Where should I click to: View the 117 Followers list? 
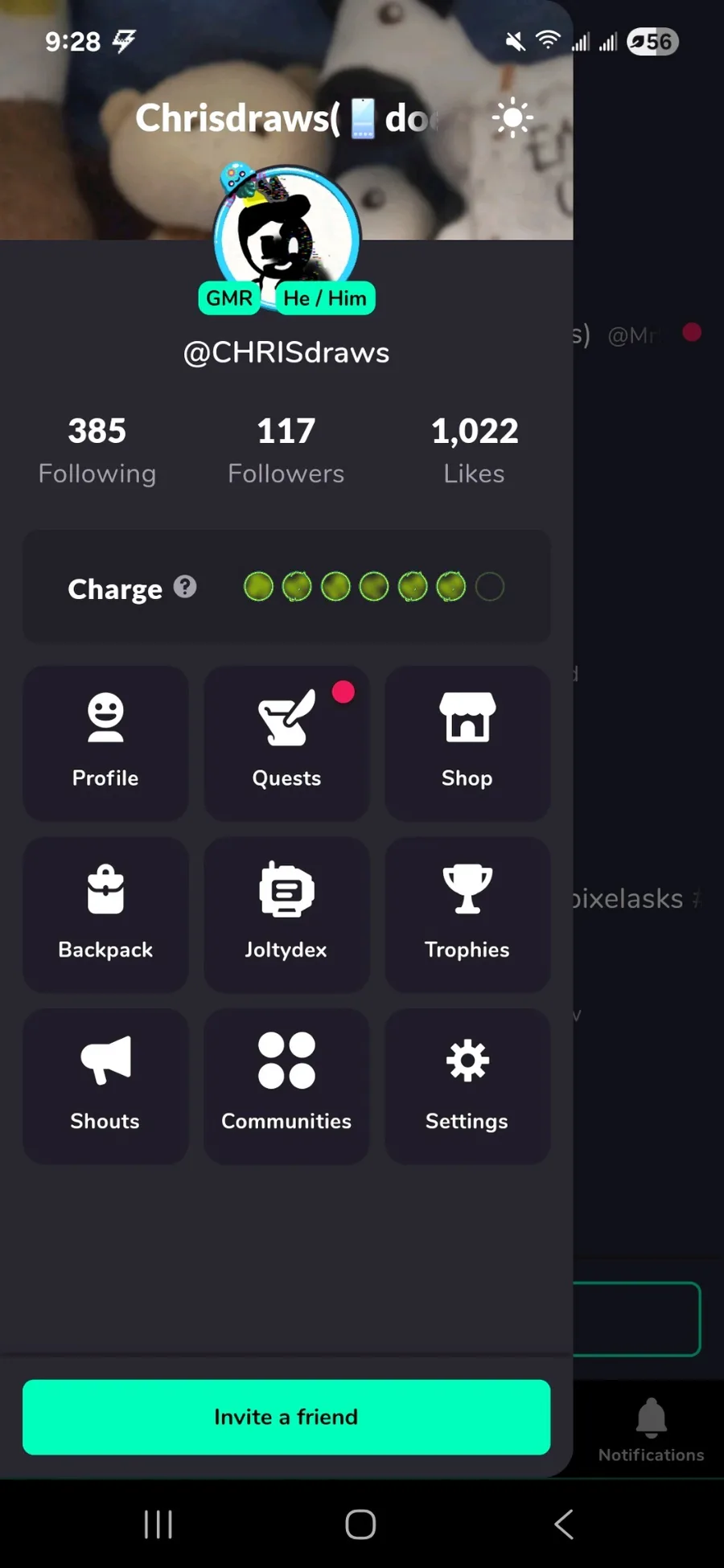pyautogui.click(x=286, y=451)
